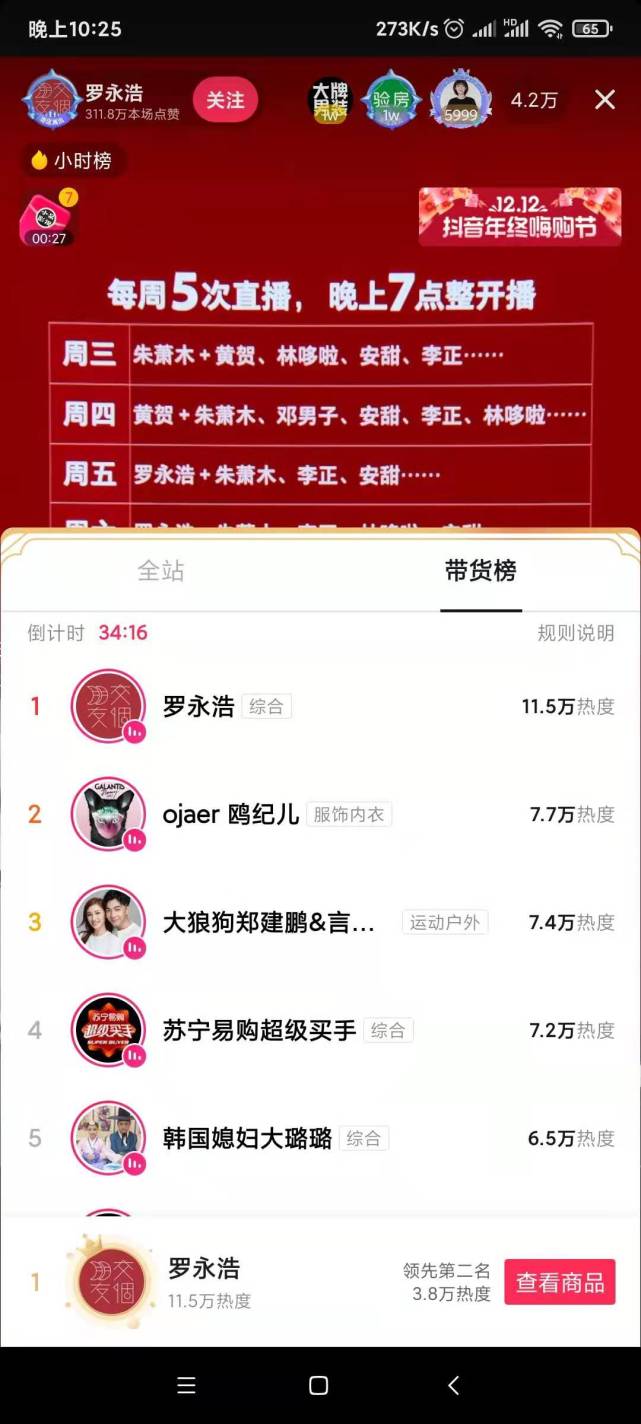641x1424 pixels.
Task: Open 韩国媳妇大璐璐 ranking entry
Action: (320, 1138)
